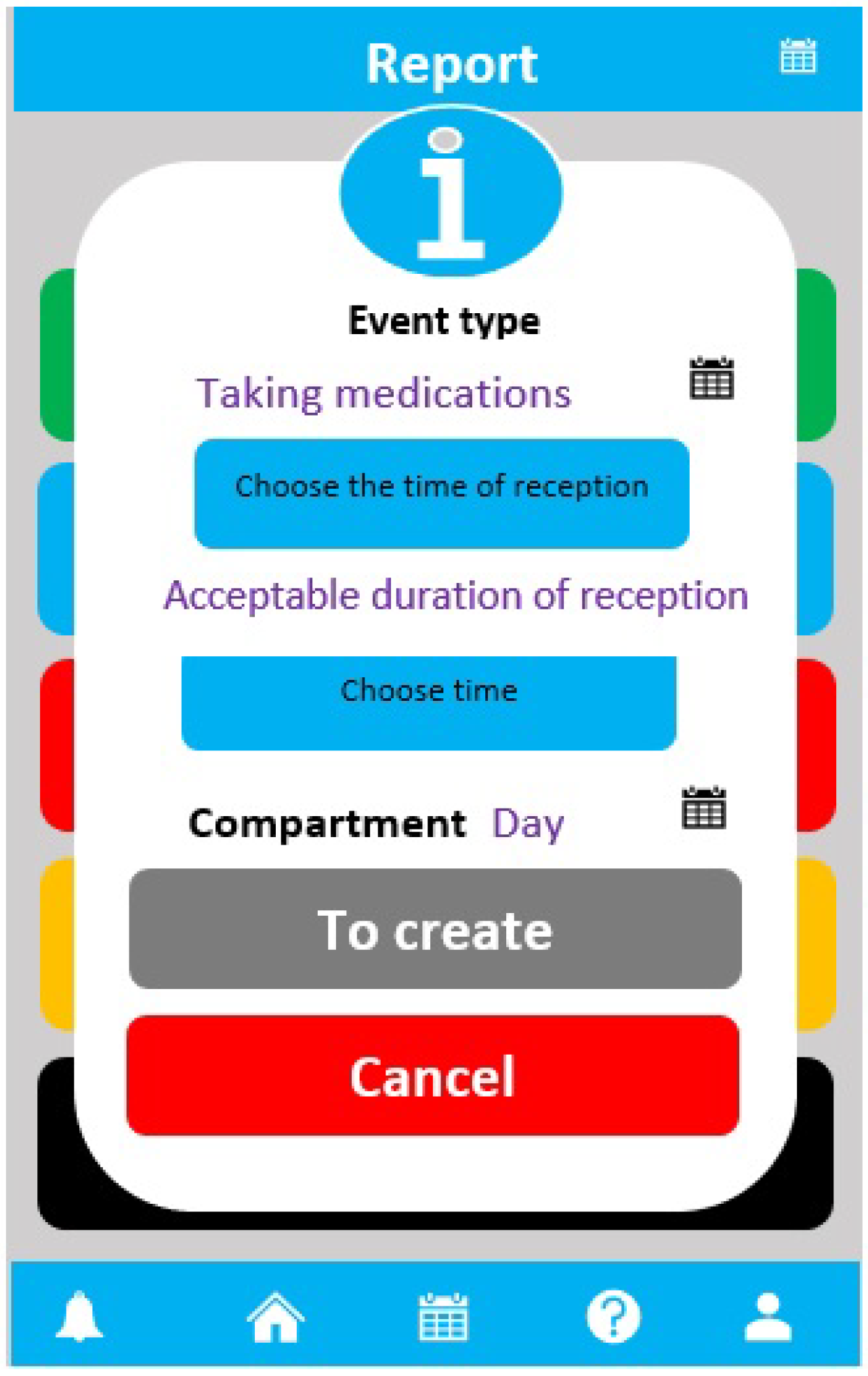
Task: Open the calendar icon next to Compartment Day
Action: (703, 807)
